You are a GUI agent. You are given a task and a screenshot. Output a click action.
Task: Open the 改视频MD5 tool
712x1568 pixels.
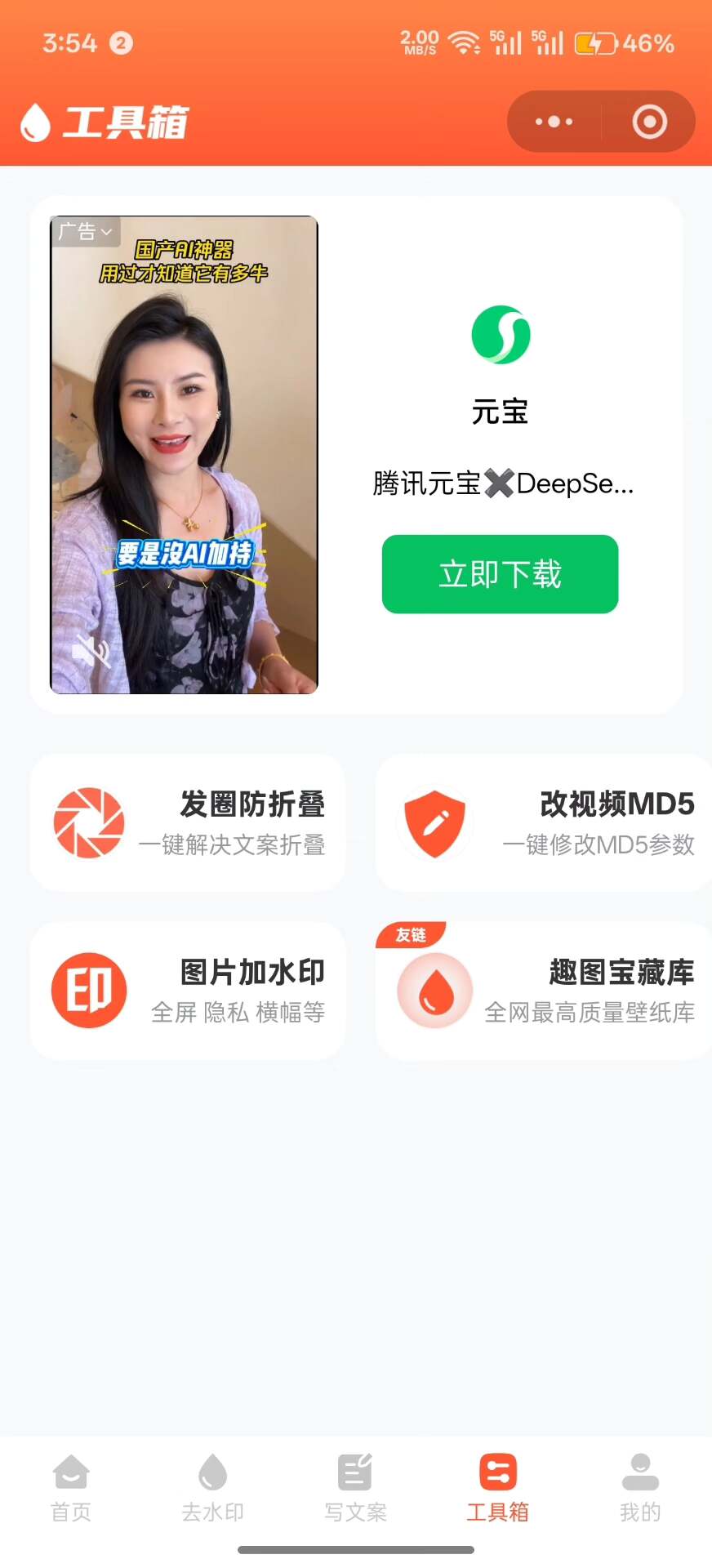(543, 822)
